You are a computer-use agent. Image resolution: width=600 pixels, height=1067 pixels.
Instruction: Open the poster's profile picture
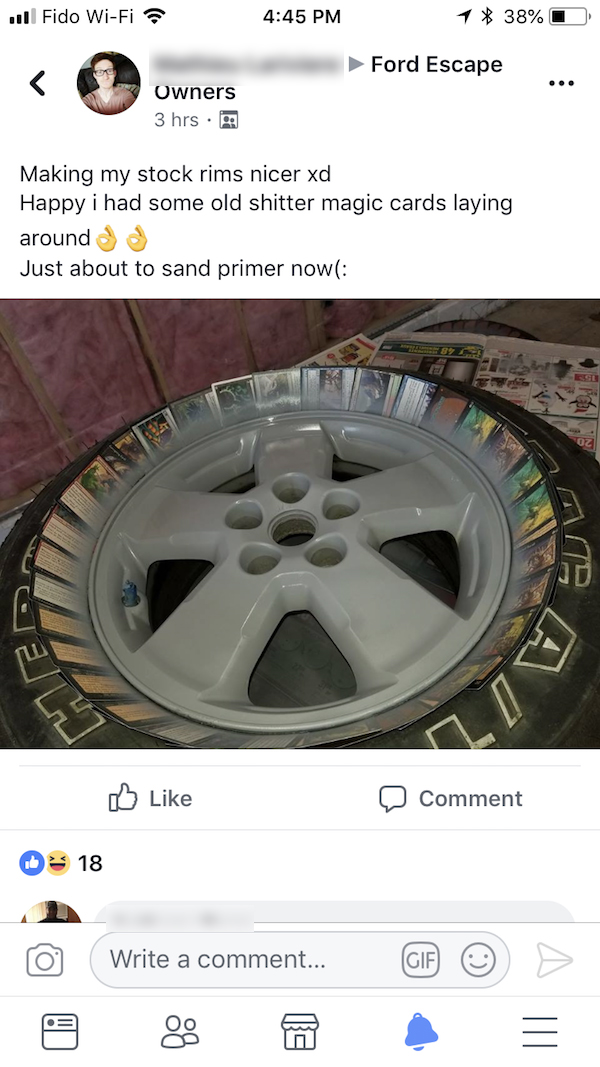point(108,83)
